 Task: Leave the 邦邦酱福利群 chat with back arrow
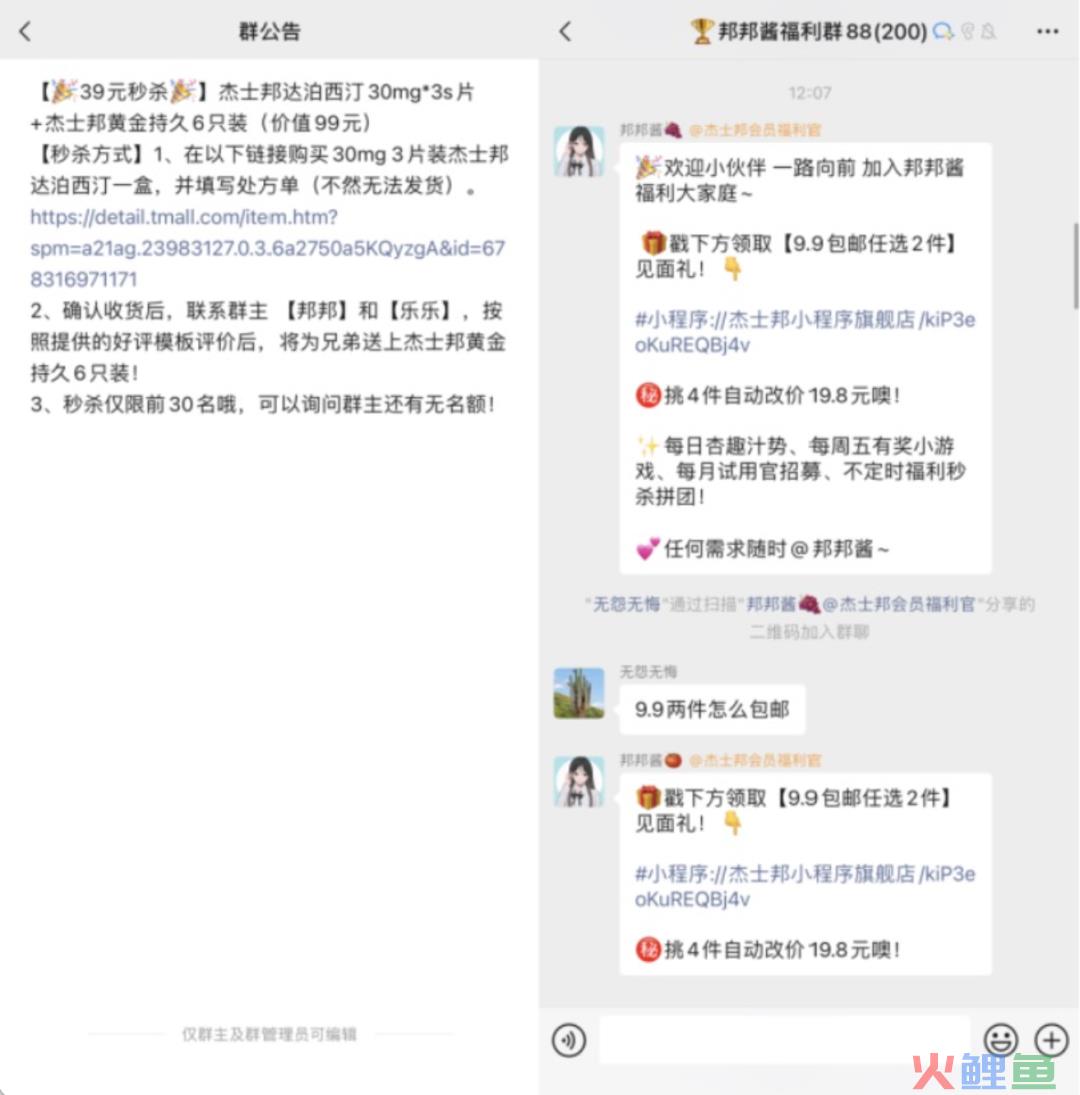point(566,31)
